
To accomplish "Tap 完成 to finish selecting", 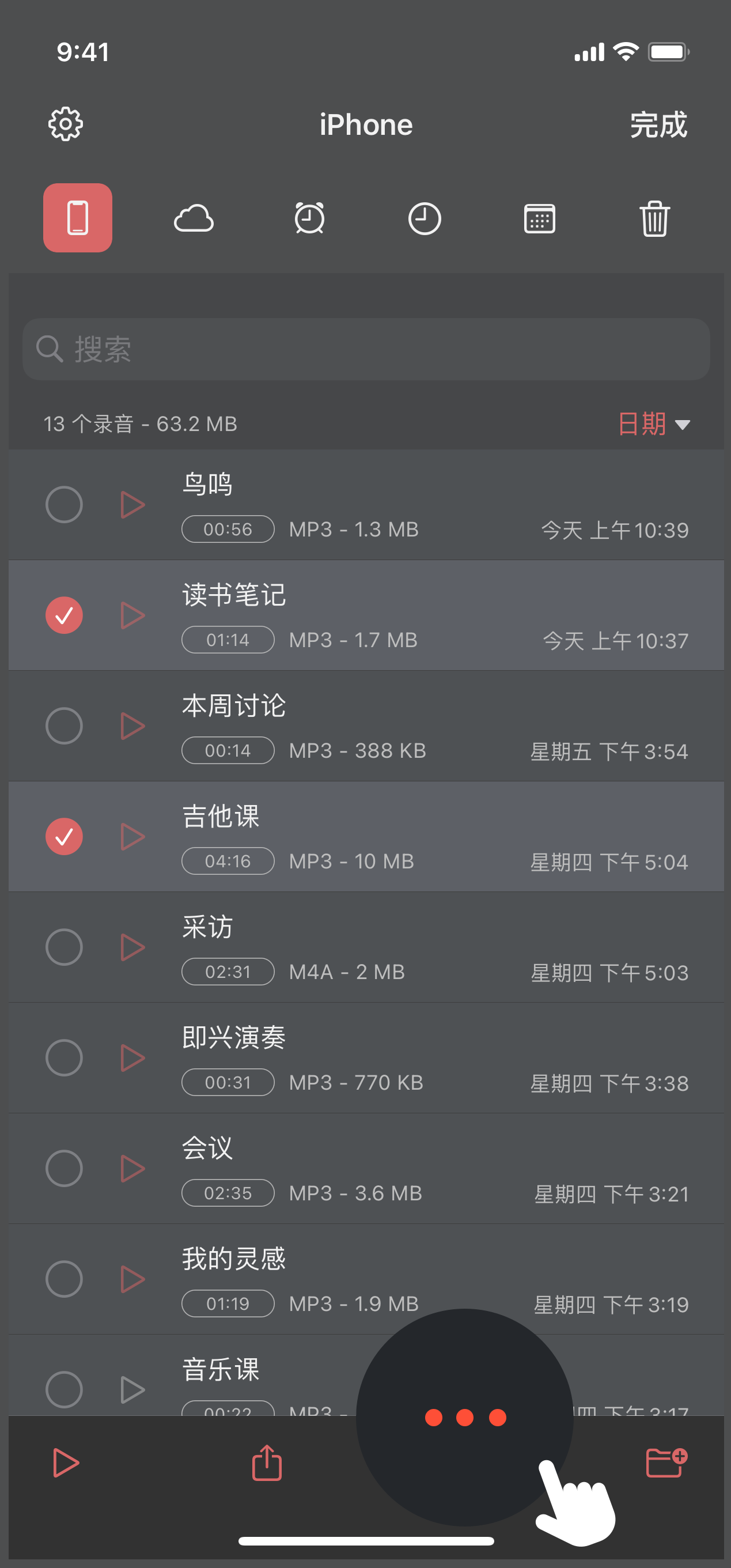I will 658,126.
